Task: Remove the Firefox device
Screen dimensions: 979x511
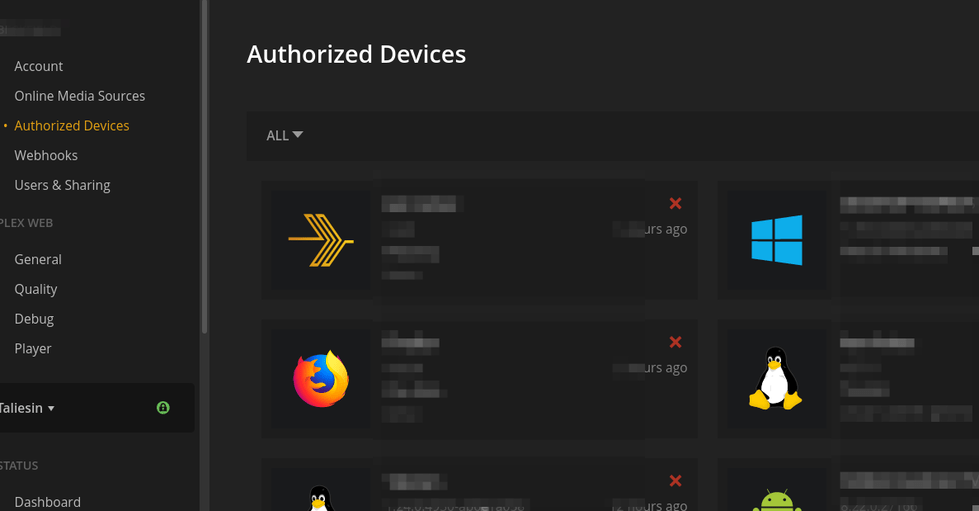Action: (675, 342)
